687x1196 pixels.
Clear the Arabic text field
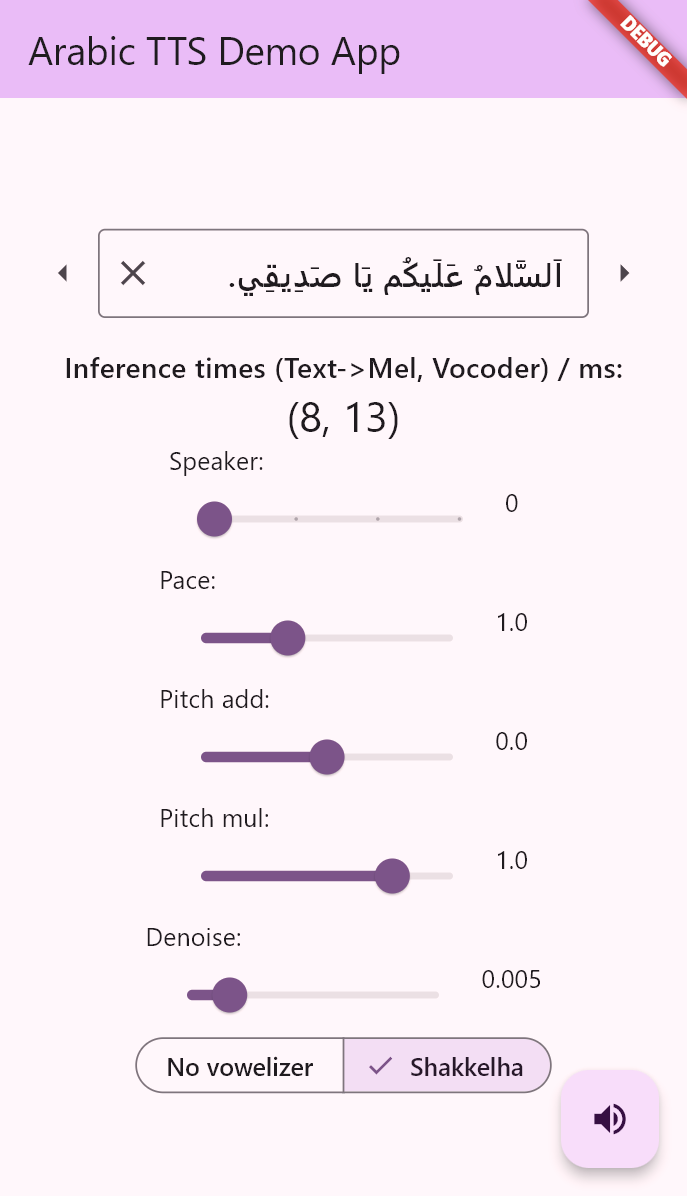click(x=133, y=273)
